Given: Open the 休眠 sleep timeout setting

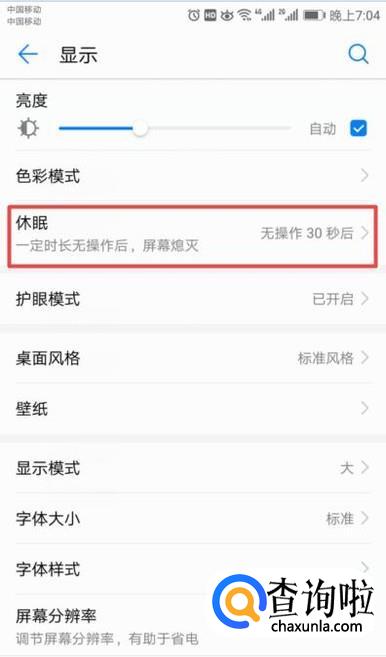Looking at the screenshot, I should pyautogui.click(x=193, y=235).
